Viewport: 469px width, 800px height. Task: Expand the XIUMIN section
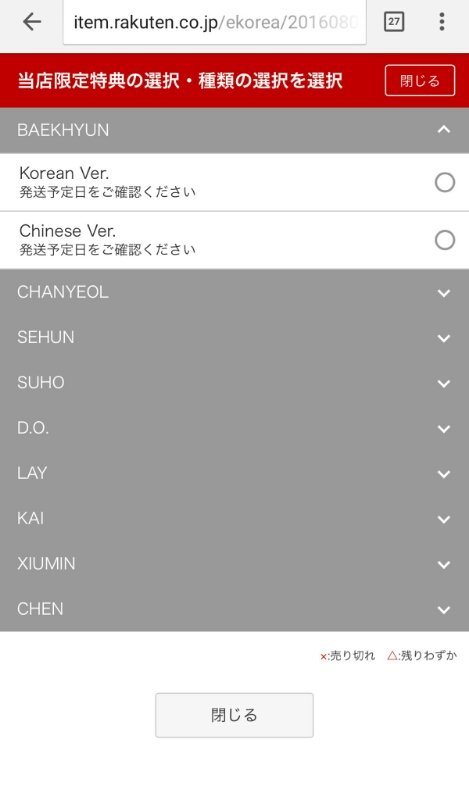click(x=234, y=564)
